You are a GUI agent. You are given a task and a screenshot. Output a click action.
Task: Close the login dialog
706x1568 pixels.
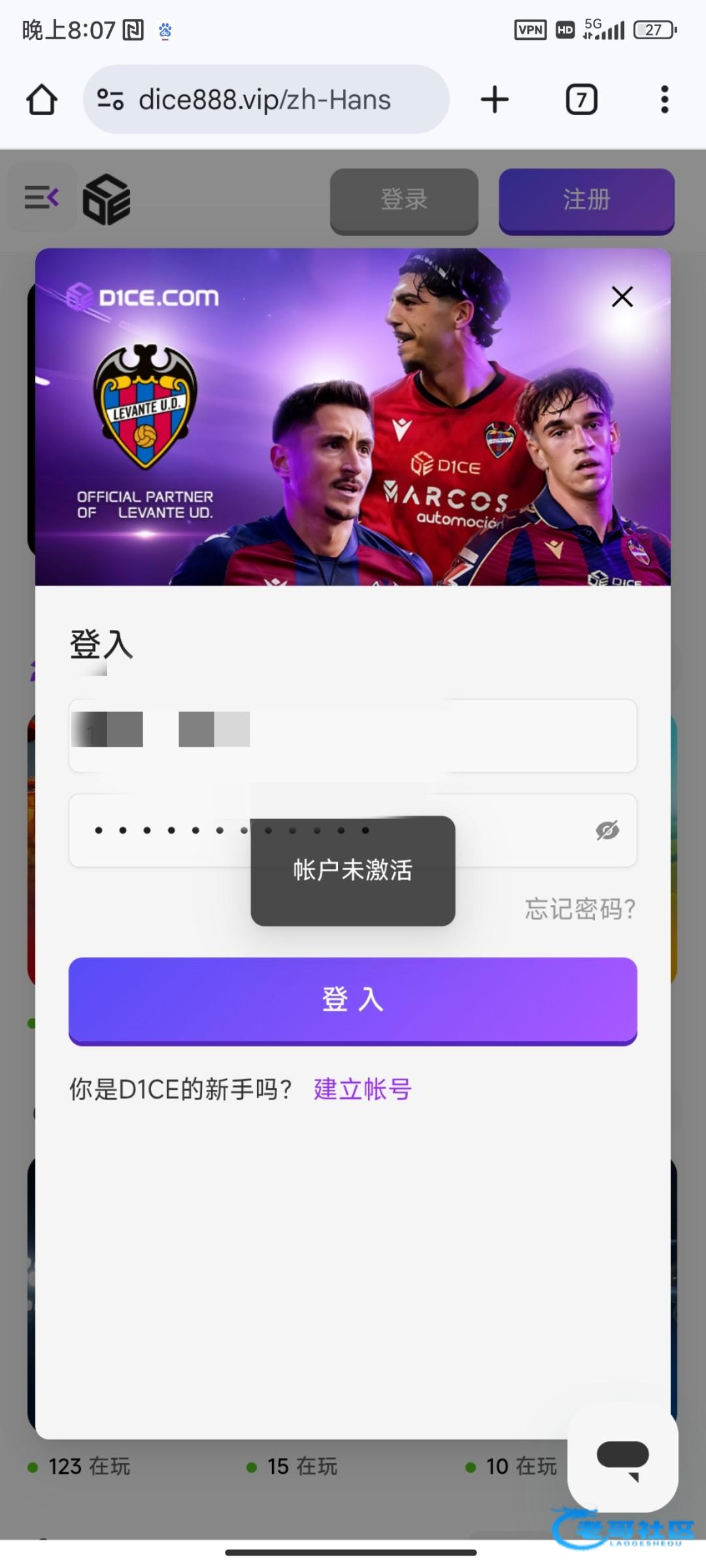(622, 297)
